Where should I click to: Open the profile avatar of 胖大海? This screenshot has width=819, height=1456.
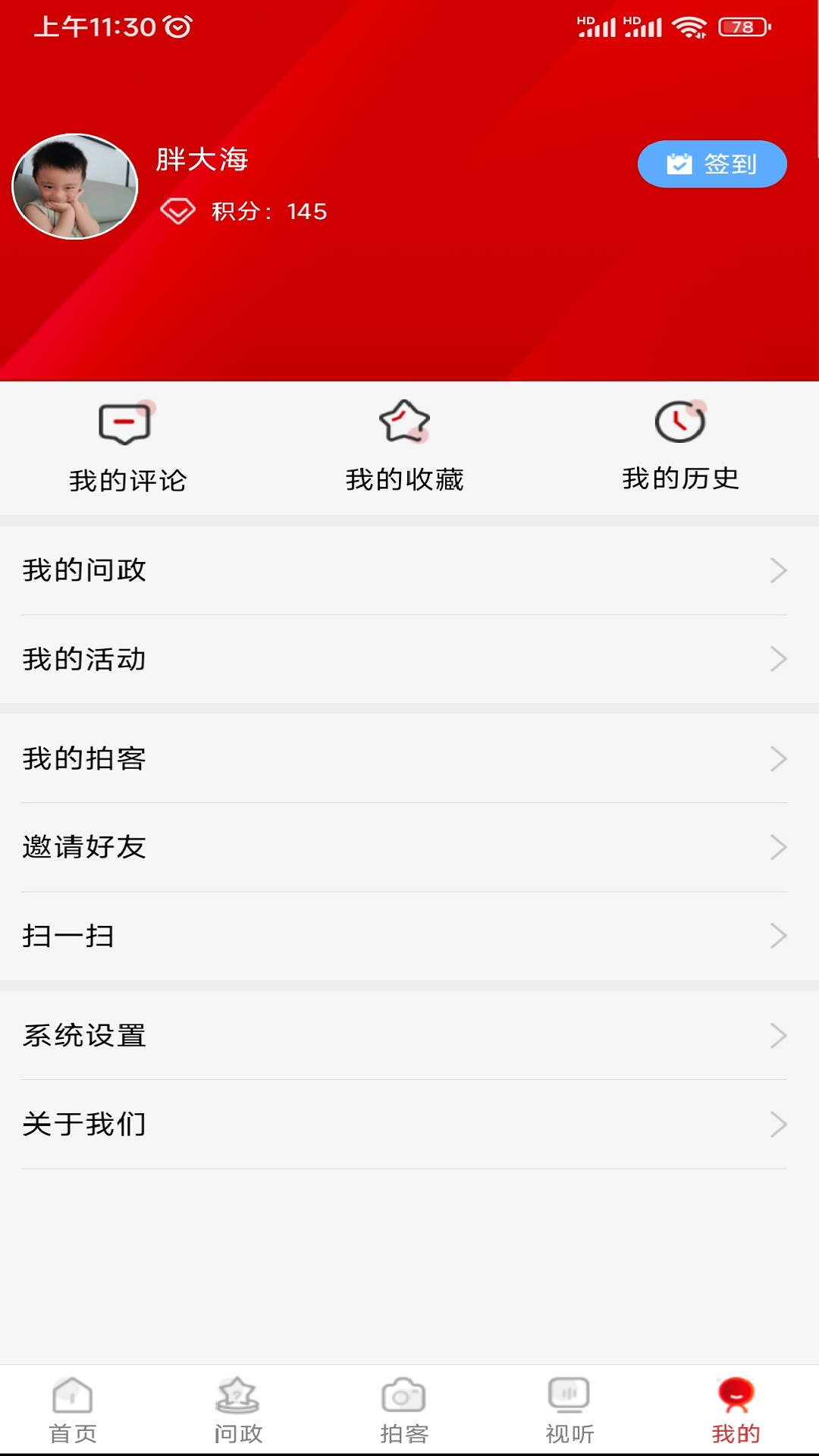[75, 187]
